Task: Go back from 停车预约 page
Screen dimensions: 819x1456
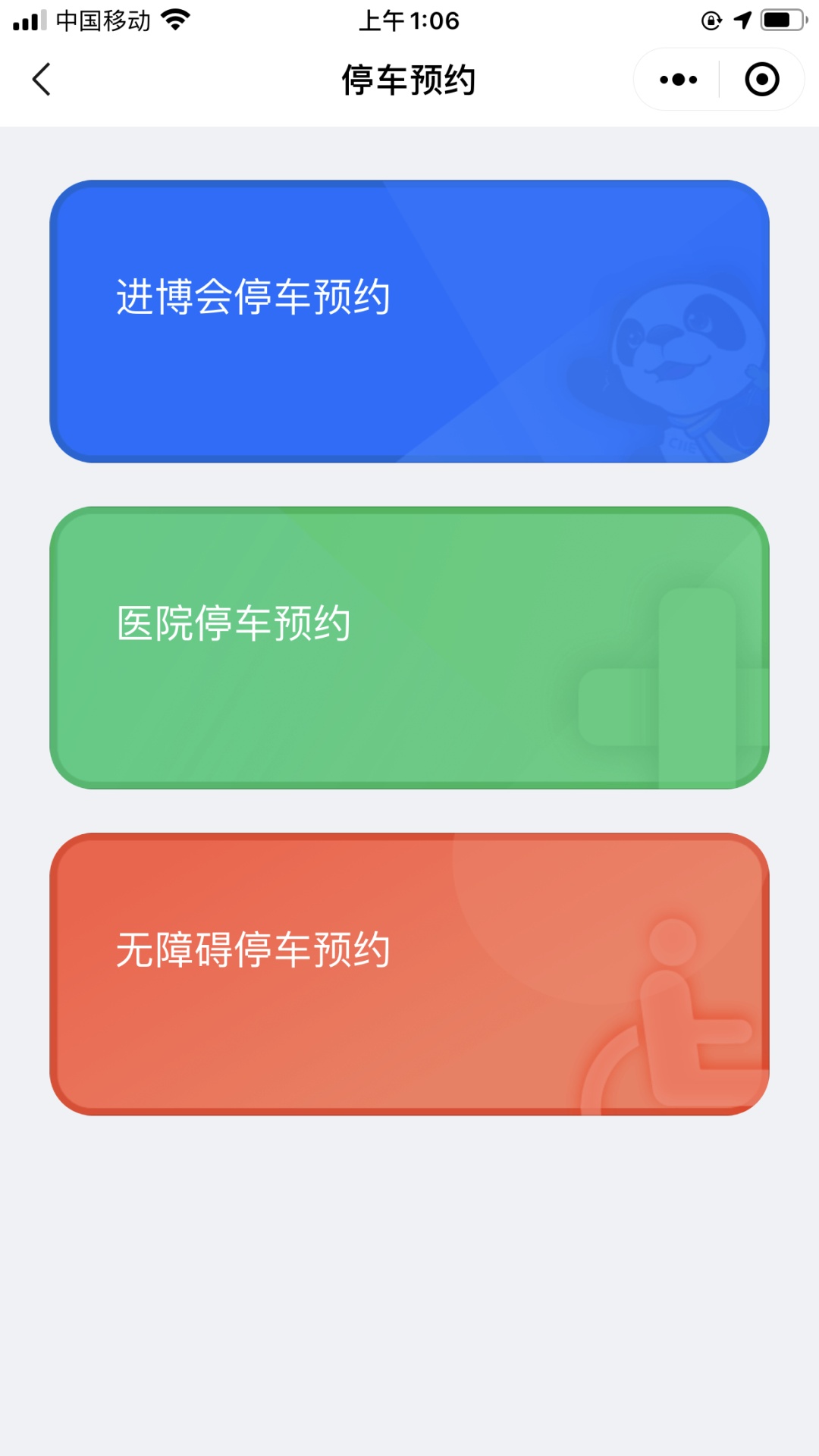Action: (x=42, y=80)
